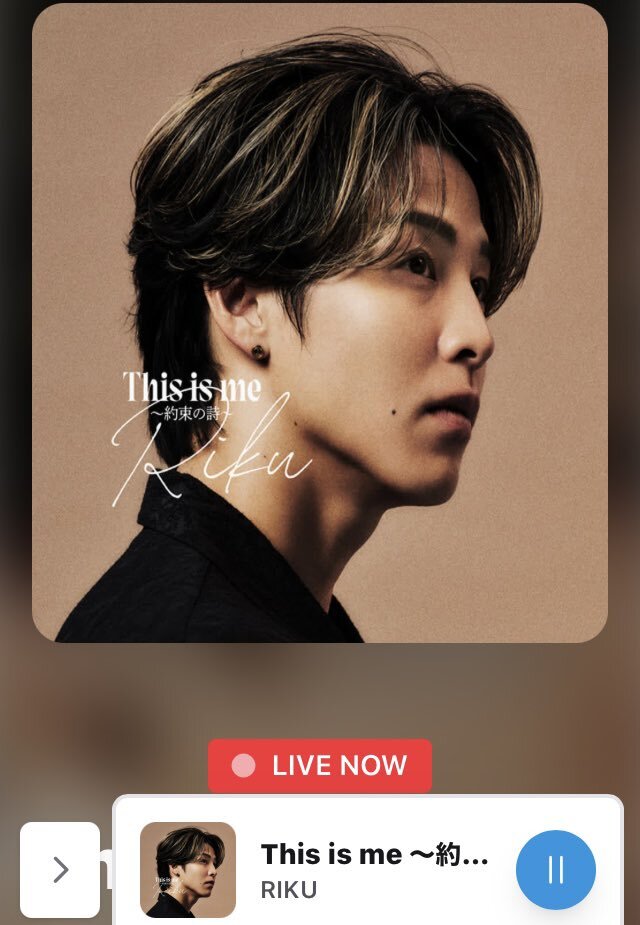The image size is (640, 925).
Task: Open the This is me track by RIKU
Action: click(x=374, y=868)
